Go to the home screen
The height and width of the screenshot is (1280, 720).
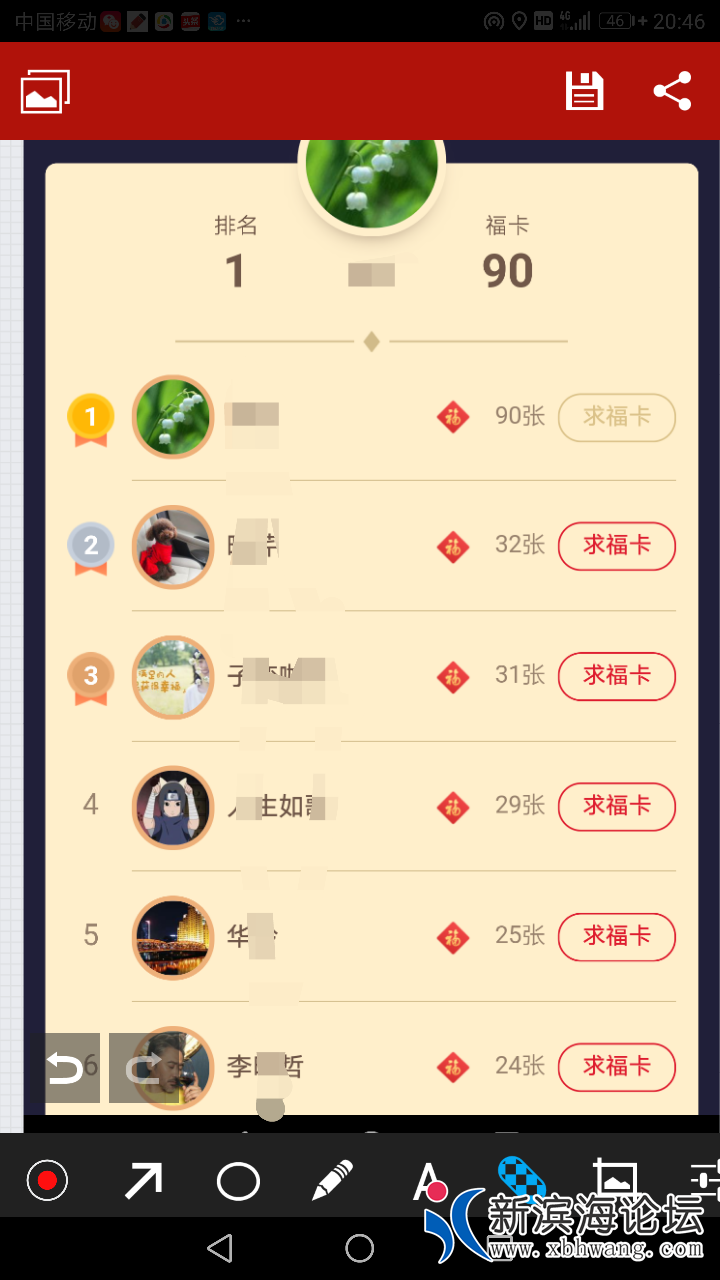tap(360, 1248)
